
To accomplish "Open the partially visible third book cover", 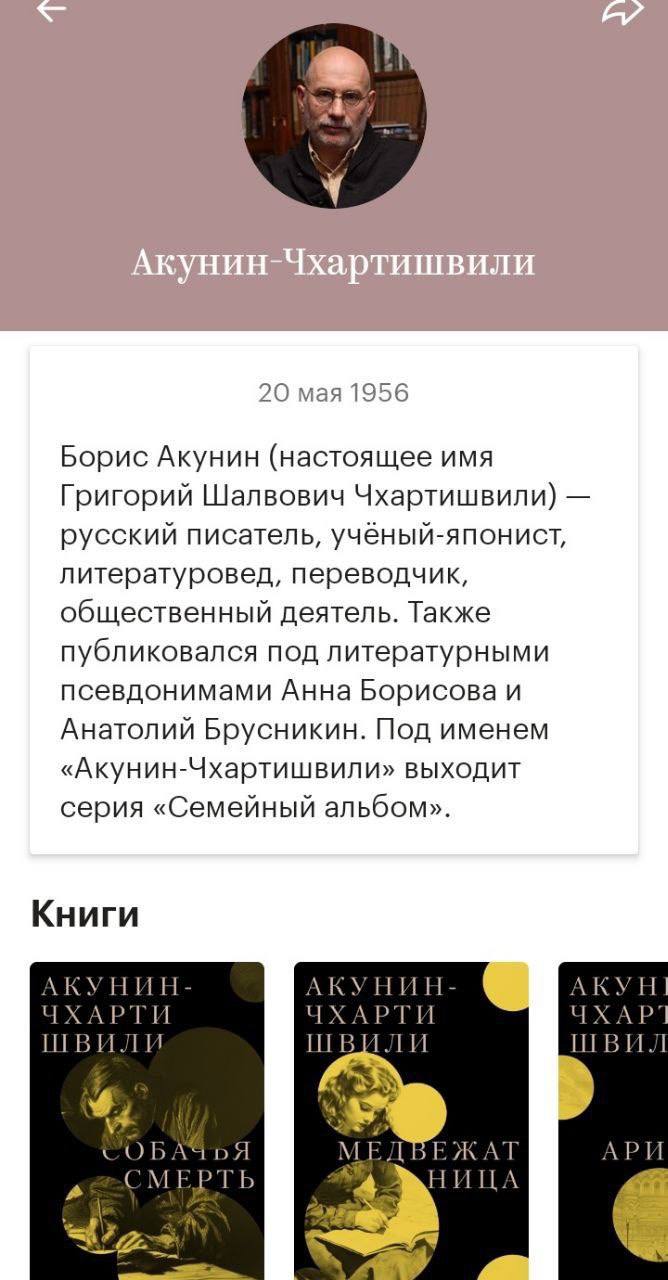I will tap(614, 1120).
